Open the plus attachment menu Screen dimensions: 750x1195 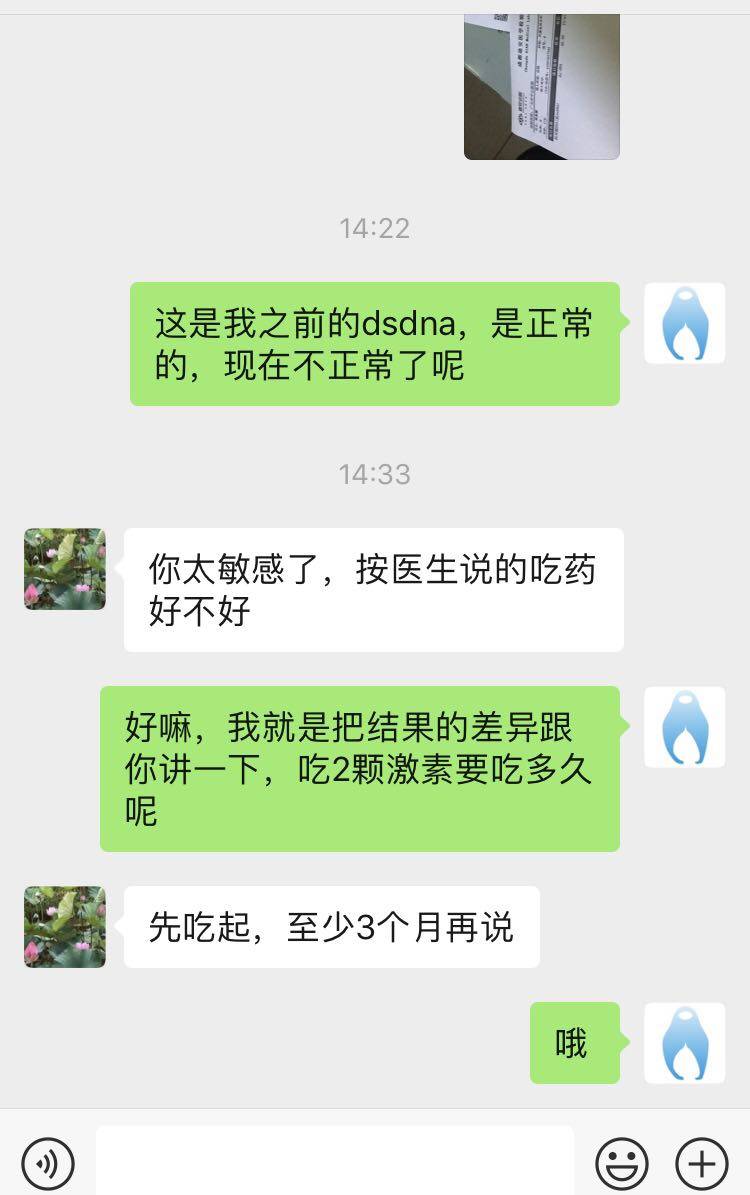click(x=702, y=1163)
